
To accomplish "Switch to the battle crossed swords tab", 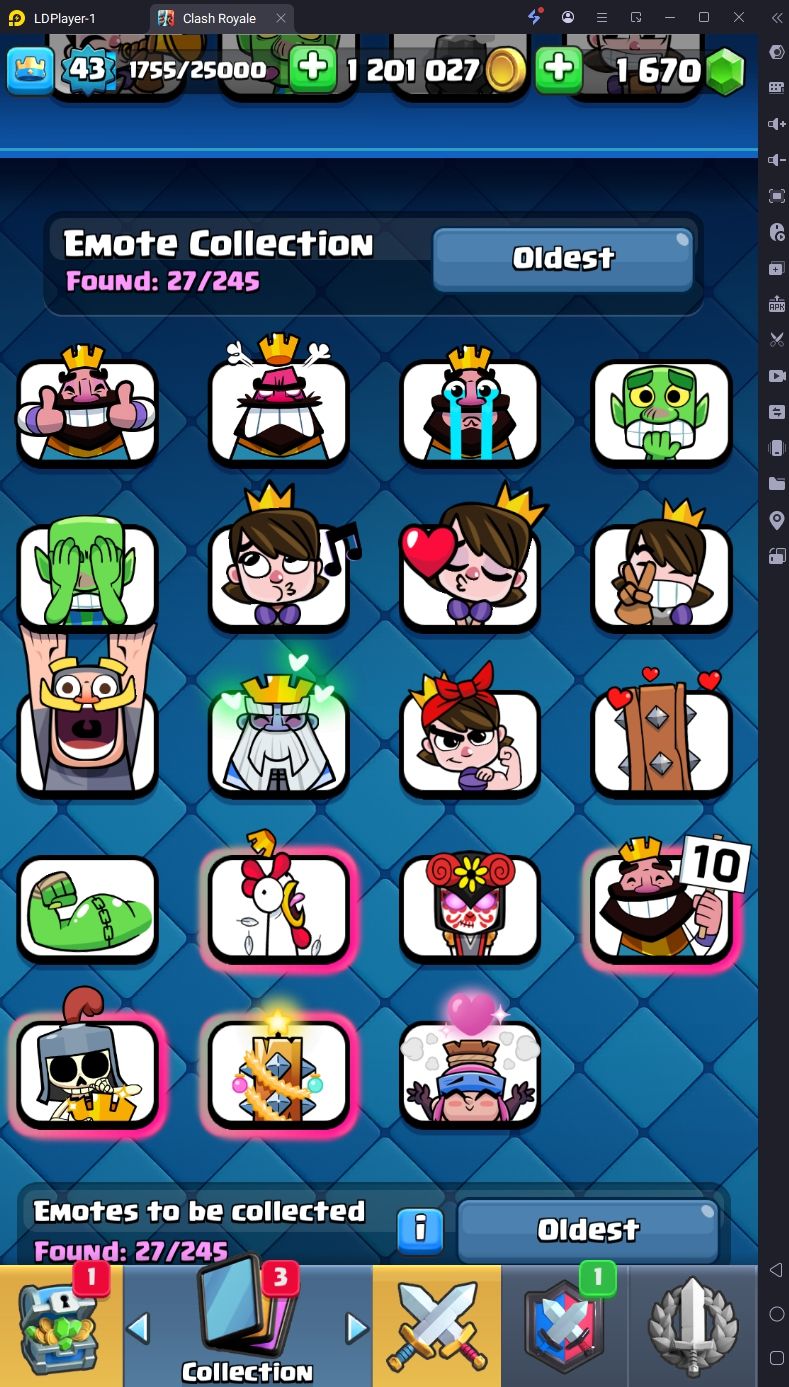I will point(436,1325).
